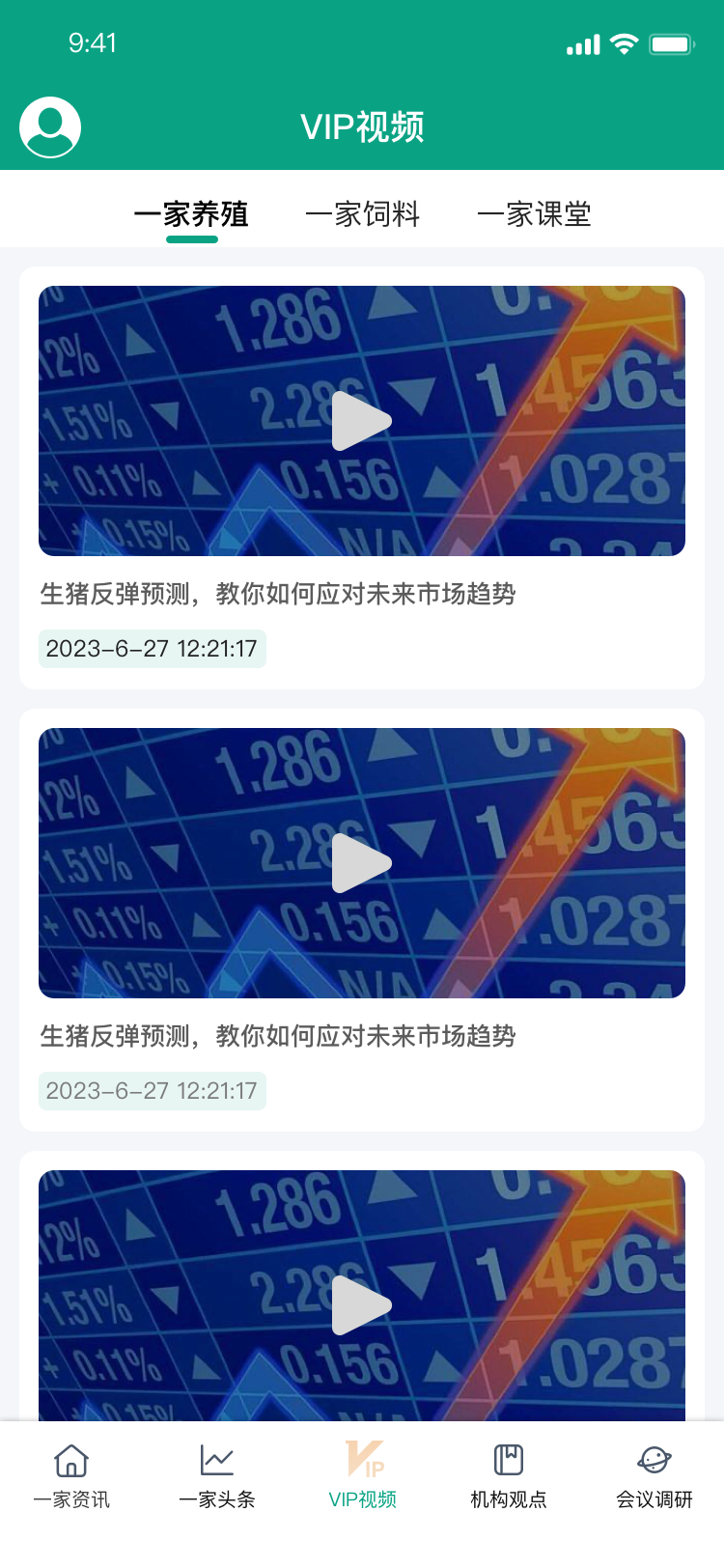
Task: Tap the VIP视频 page title
Action: click(363, 126)
